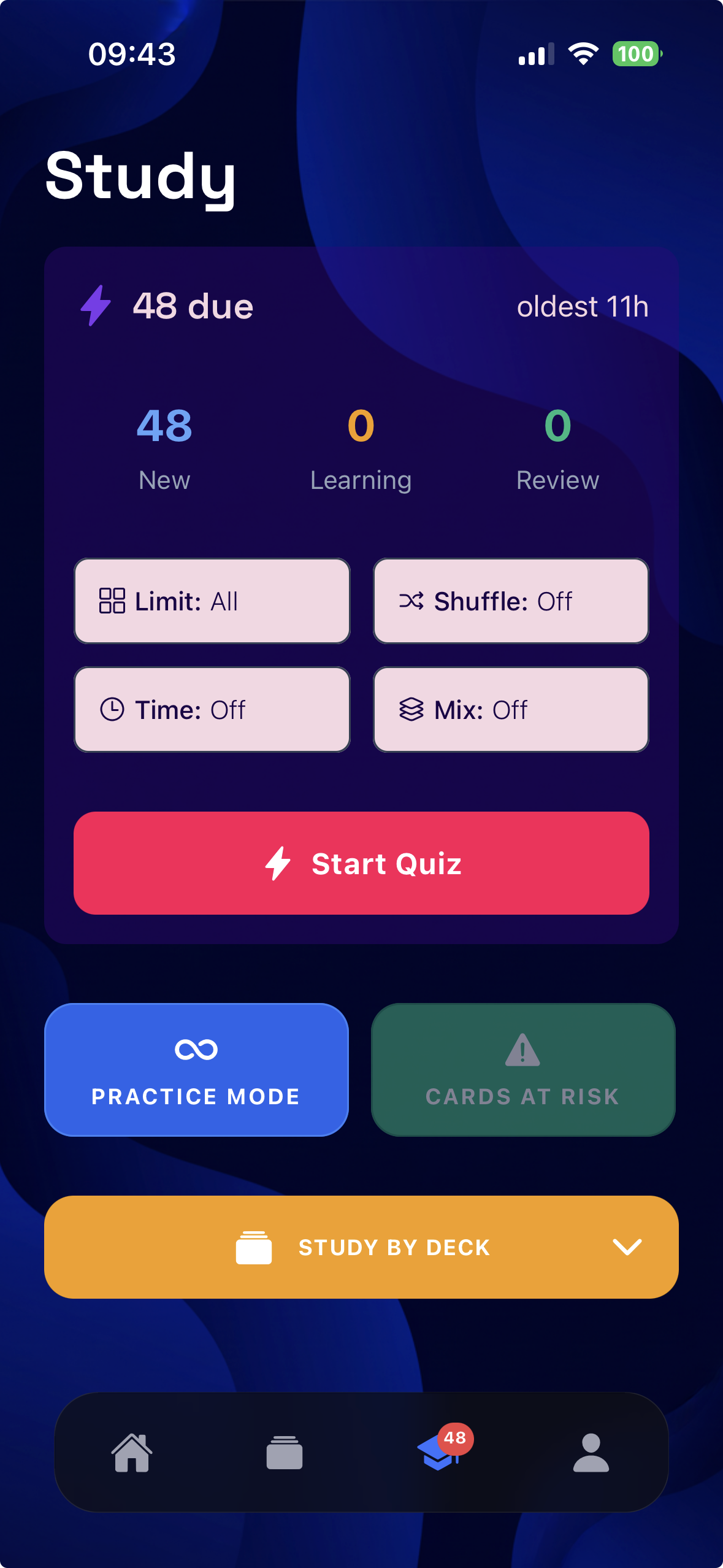
Task: Toggle the Shuffle option
Action: click(x=511, y=601)
